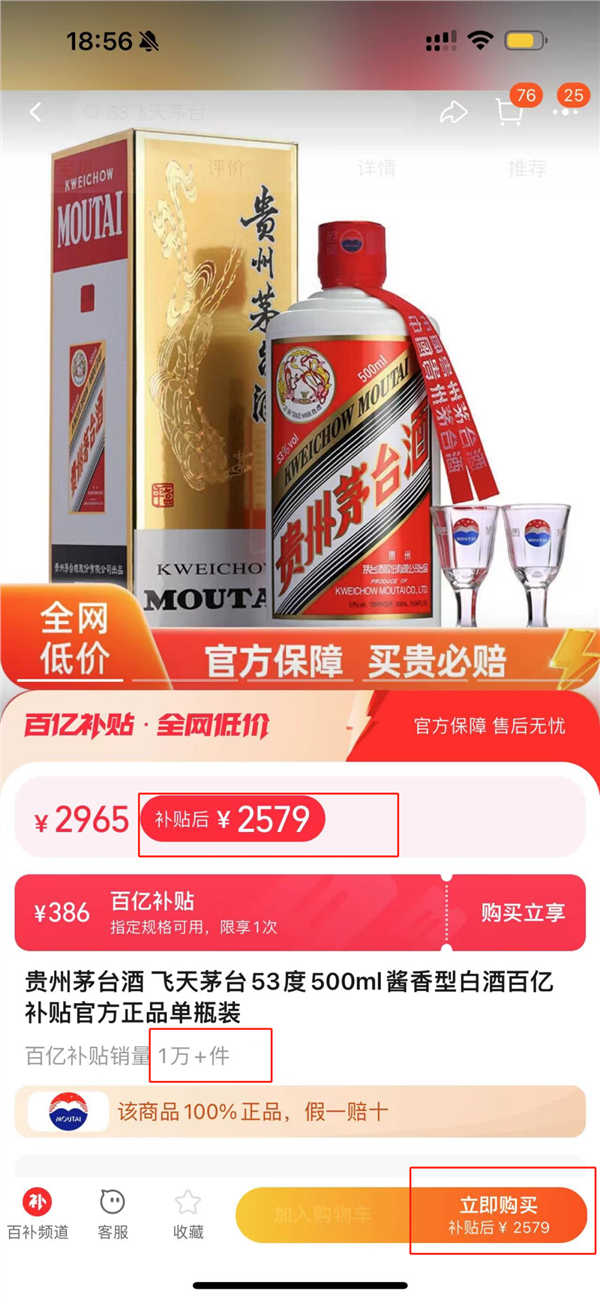Contact 客服 customer service

pos(112,1215)
